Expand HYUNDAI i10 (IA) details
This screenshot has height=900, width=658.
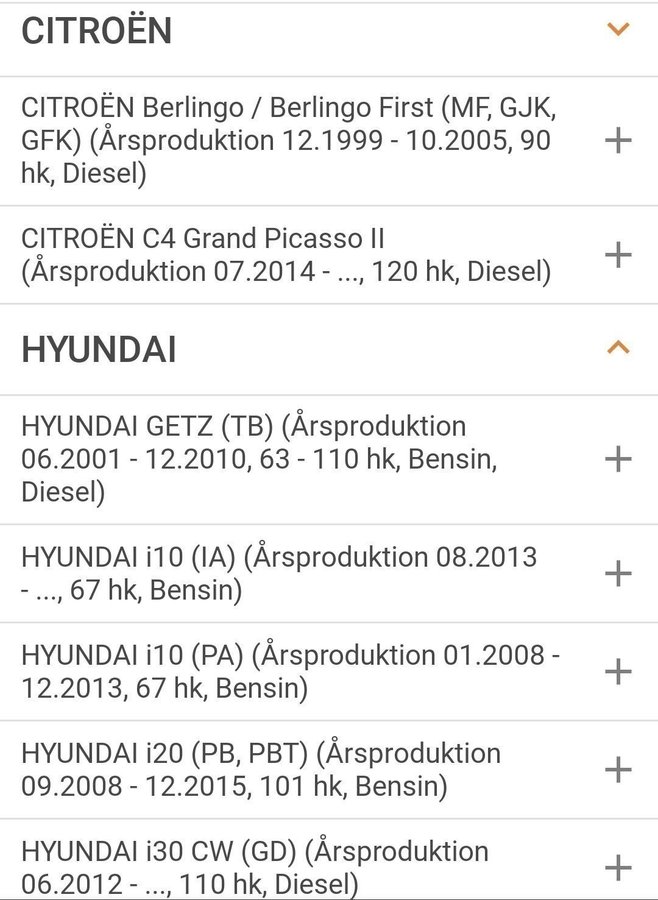point(619,573)
